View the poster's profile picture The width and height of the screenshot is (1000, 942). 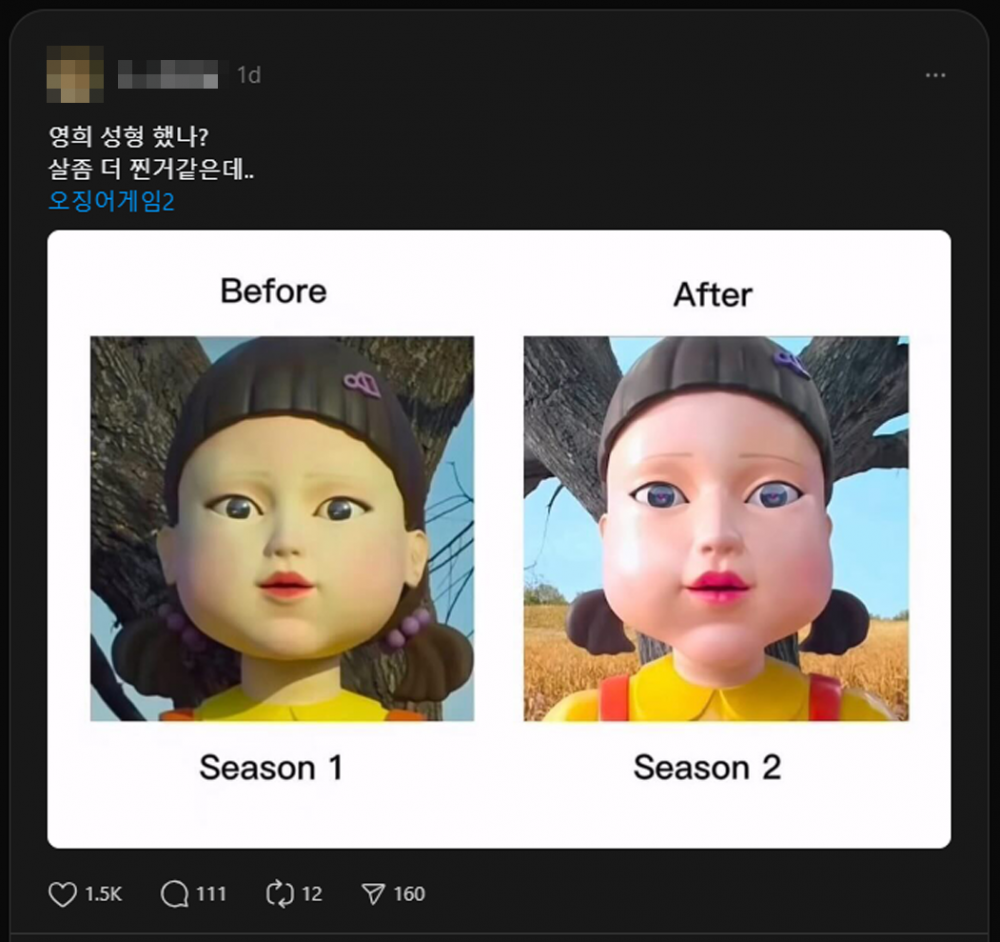75,75
